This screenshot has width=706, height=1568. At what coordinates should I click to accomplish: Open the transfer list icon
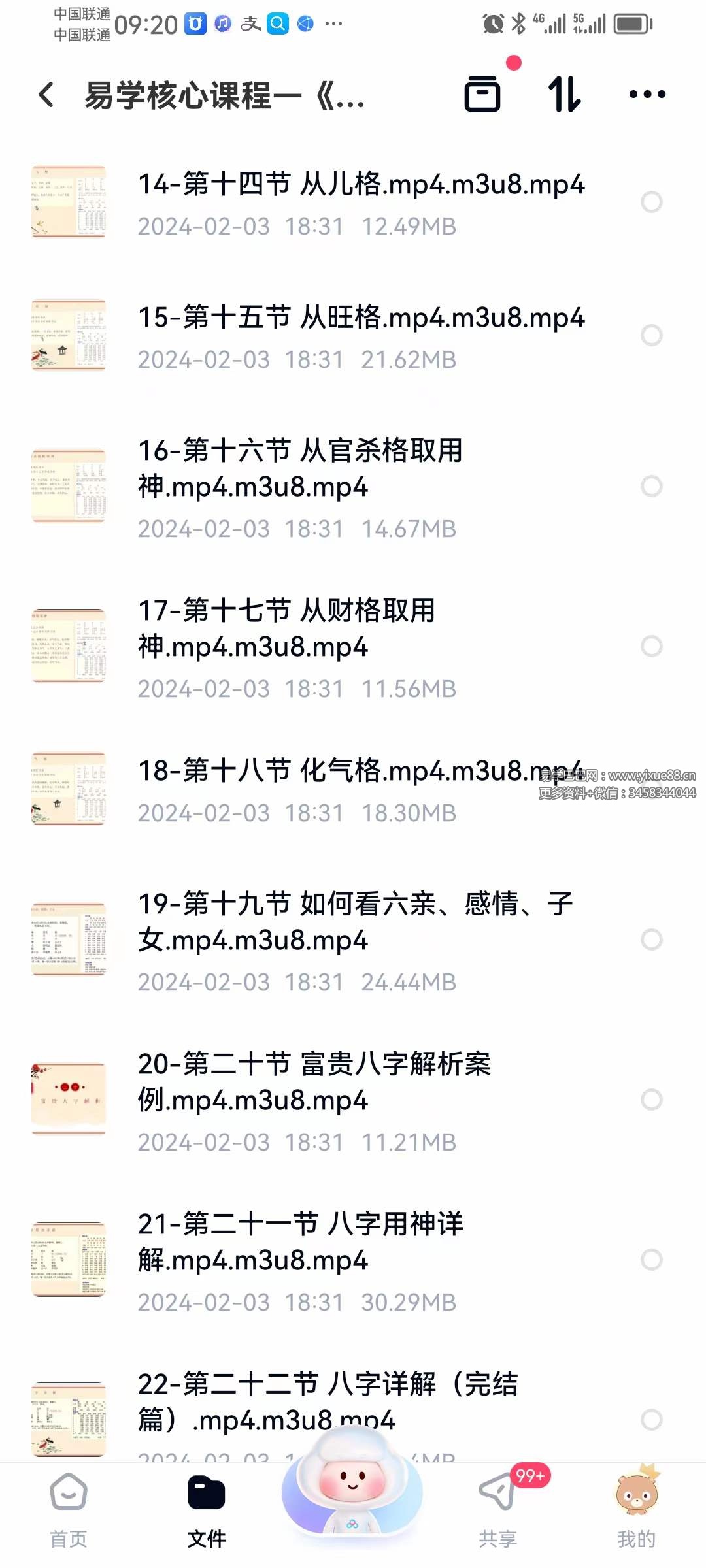tap(482, 94)
